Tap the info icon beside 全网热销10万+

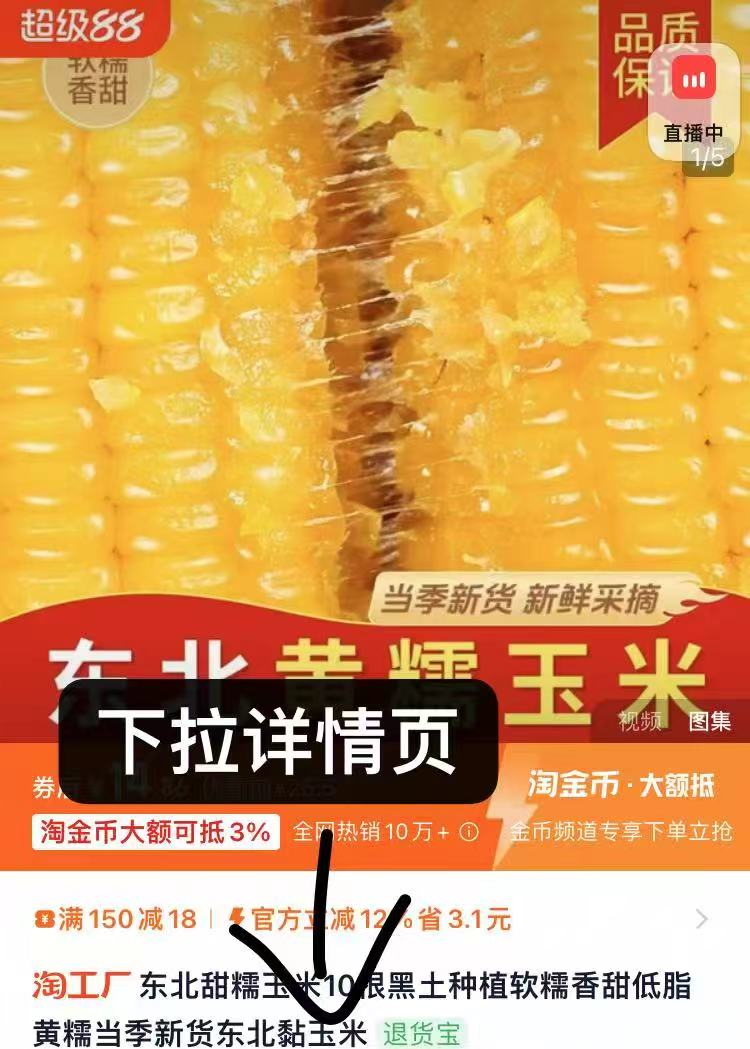coord(468,832)
